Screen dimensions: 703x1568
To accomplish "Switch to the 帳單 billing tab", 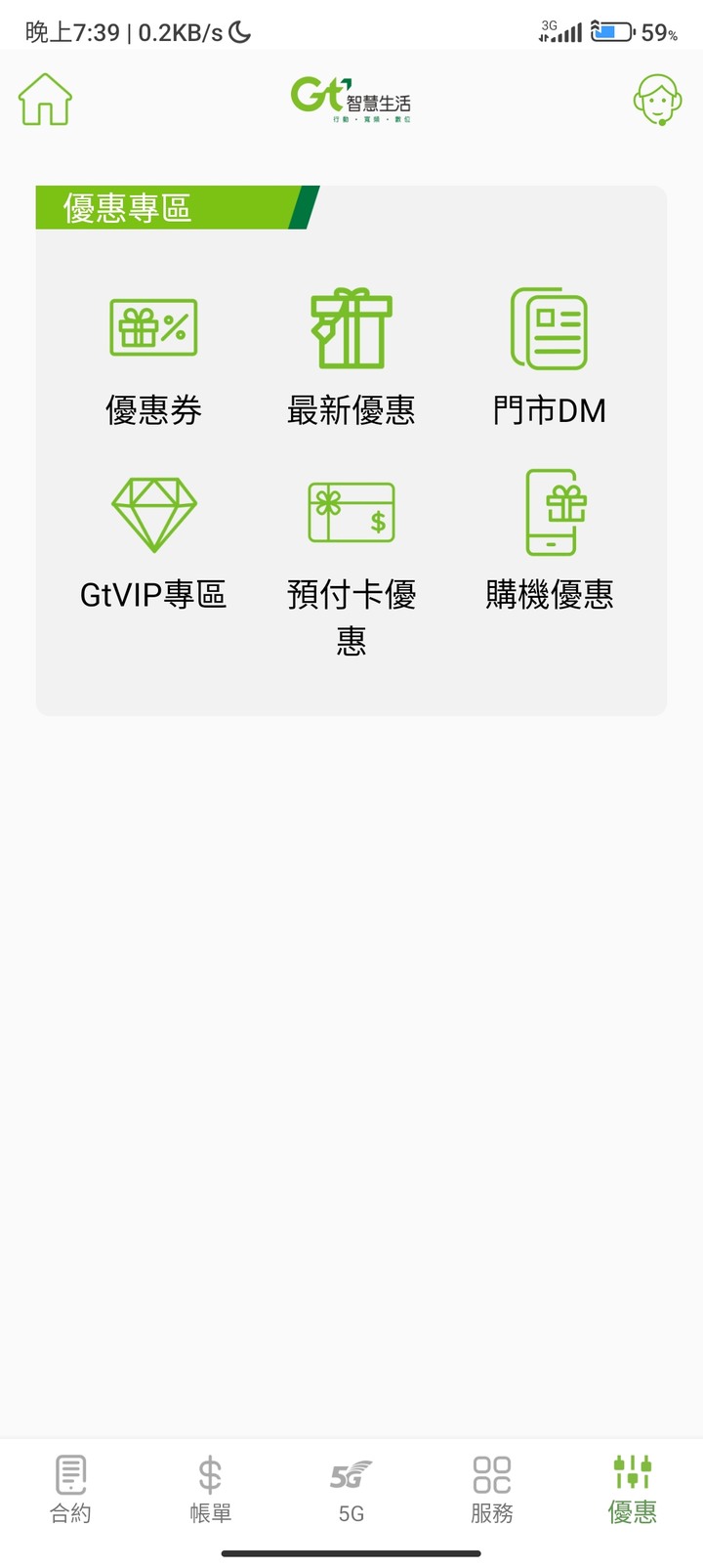I will point(211,1490).
